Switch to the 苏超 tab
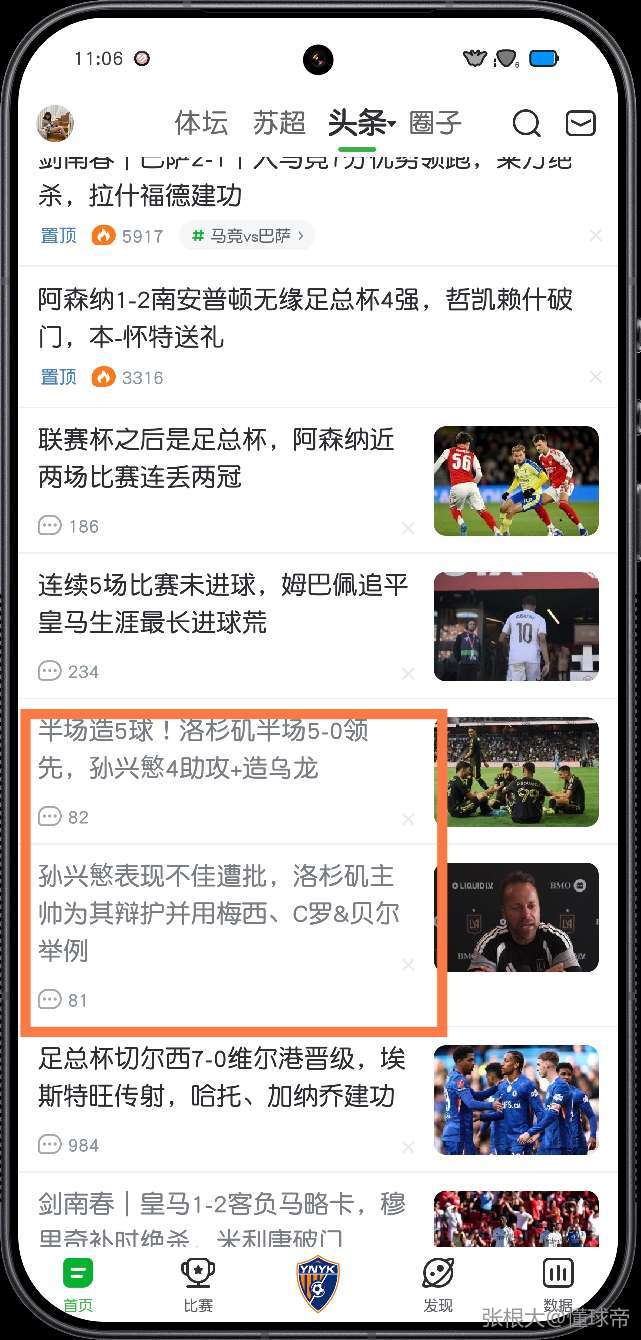The width and height of the screenshot is (641, 1340). click(x=279, y=123)
